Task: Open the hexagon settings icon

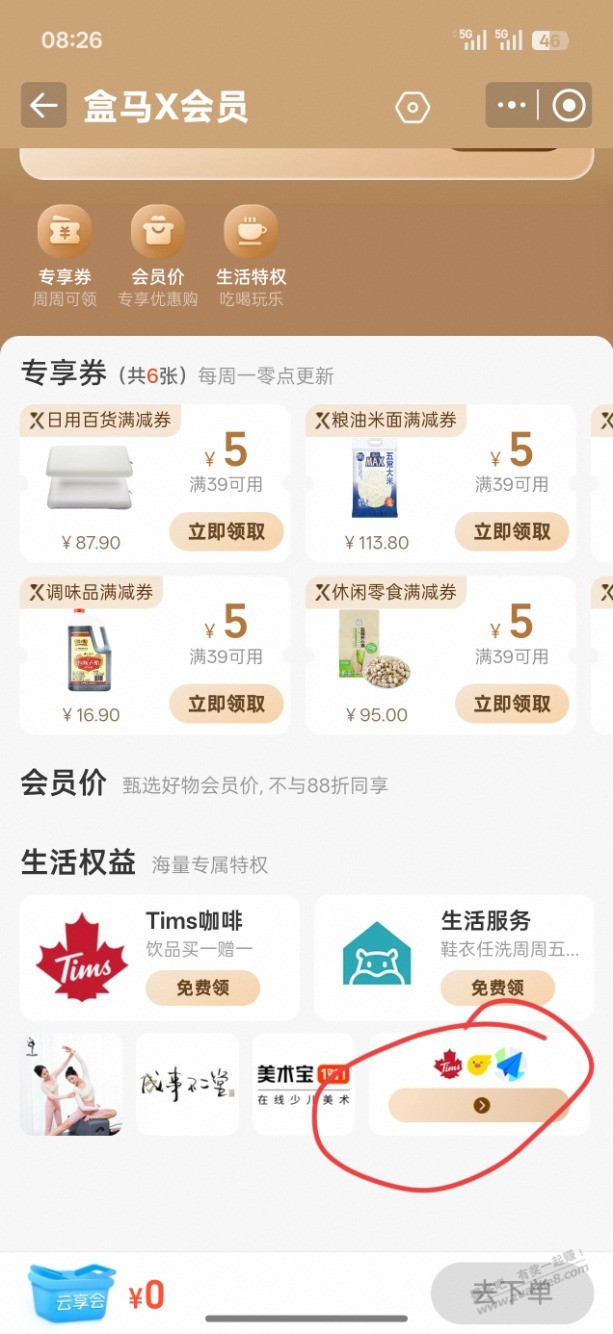Action: [412, 107]
